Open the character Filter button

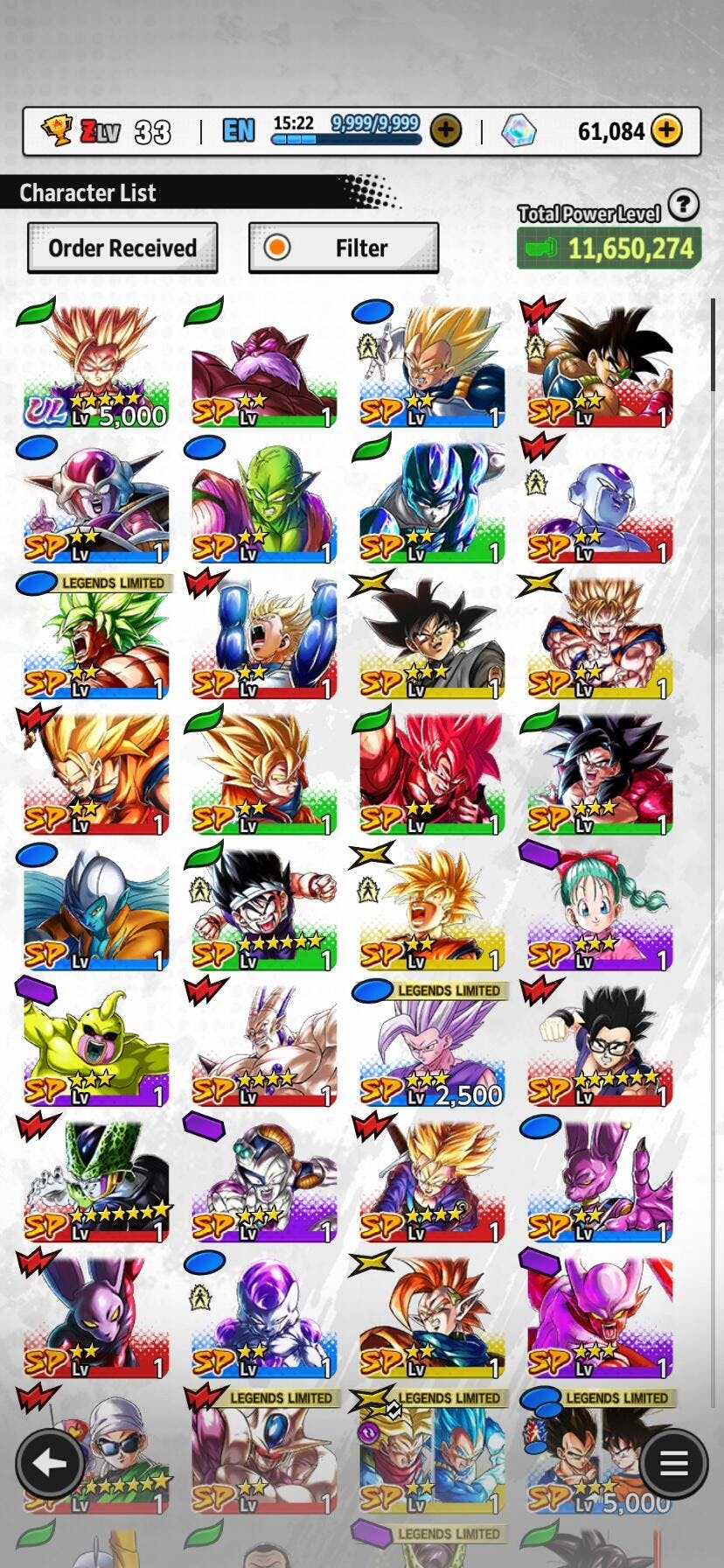344,248
